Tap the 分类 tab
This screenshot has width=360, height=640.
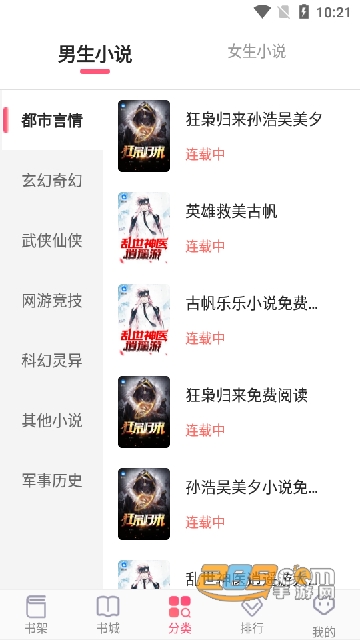[x=180, y=614]
